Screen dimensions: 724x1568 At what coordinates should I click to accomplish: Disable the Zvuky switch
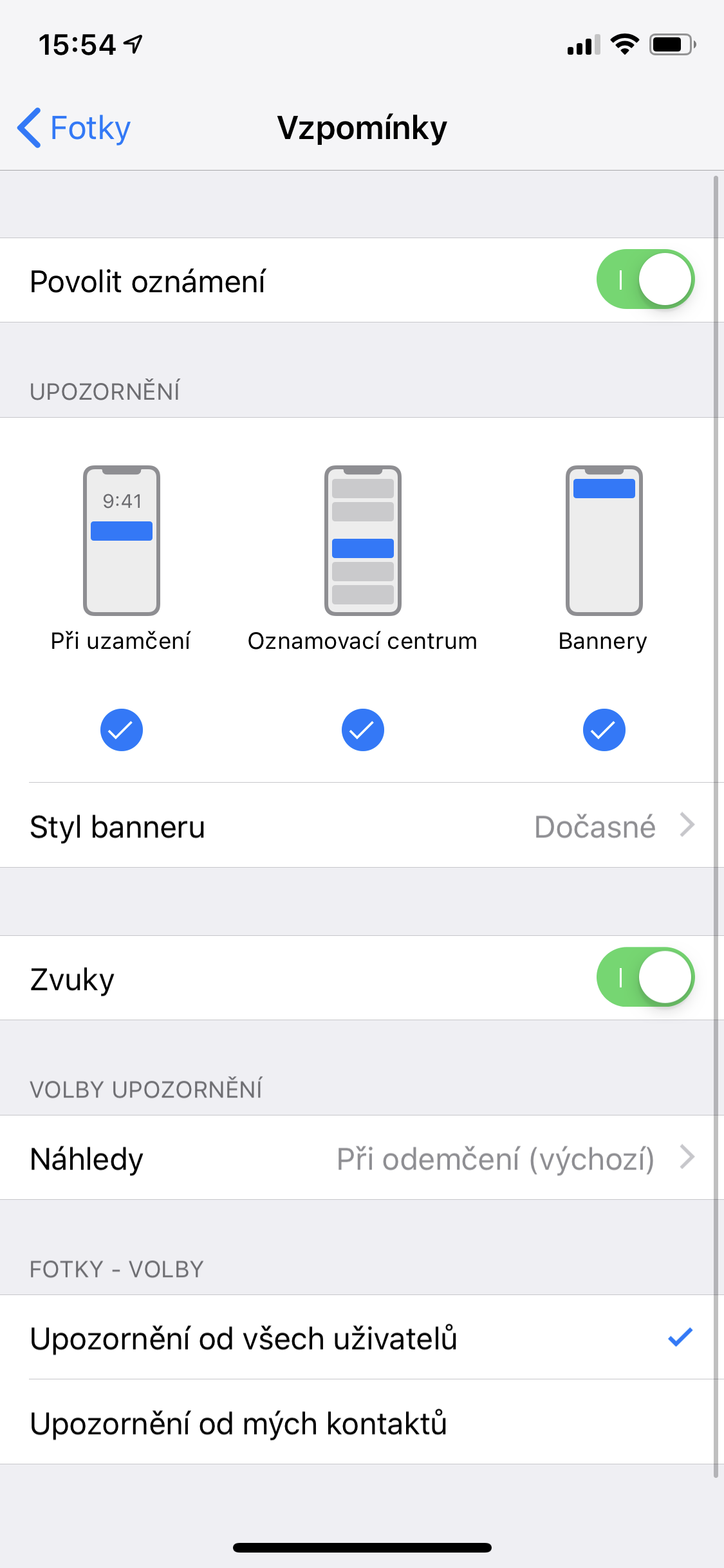pos(645,977)
